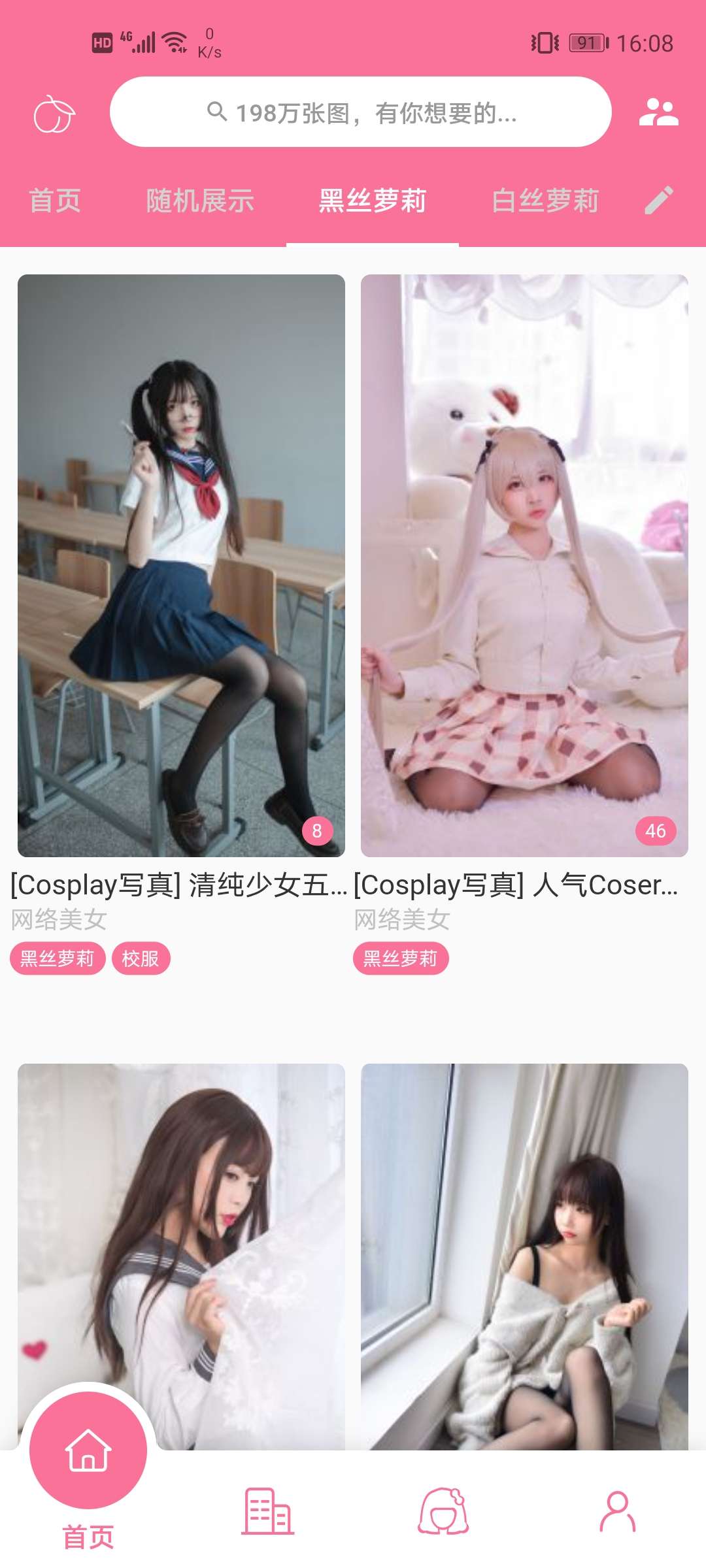This screenshot has width=706, height=1568.
Task: Select the 黑丝萝莉 top tab
Action: (x=373, y=201)
